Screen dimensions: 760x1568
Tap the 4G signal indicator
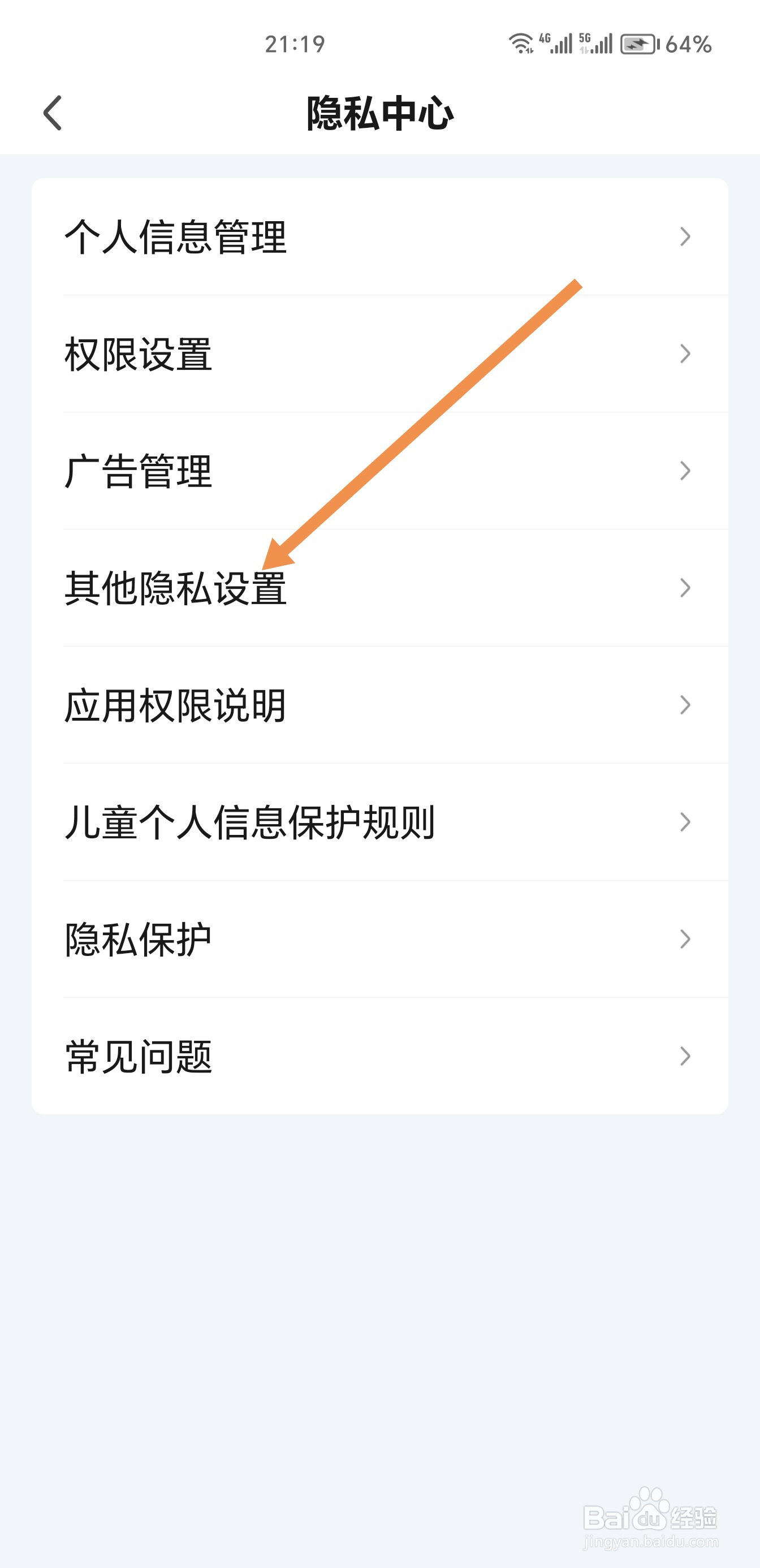point(555,42)
